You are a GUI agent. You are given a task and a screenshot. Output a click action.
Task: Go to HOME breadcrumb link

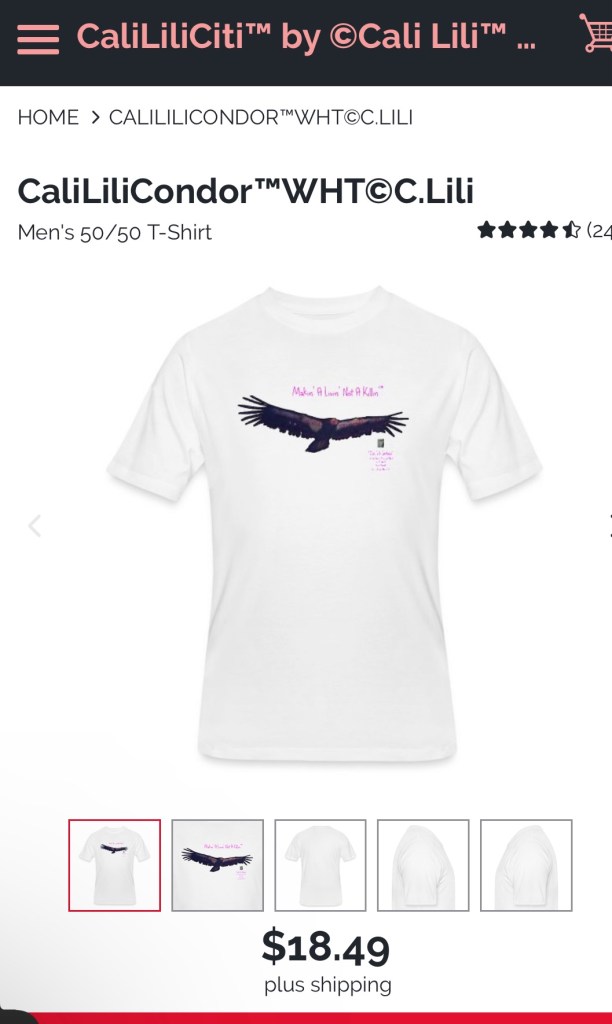pos(48,117)
